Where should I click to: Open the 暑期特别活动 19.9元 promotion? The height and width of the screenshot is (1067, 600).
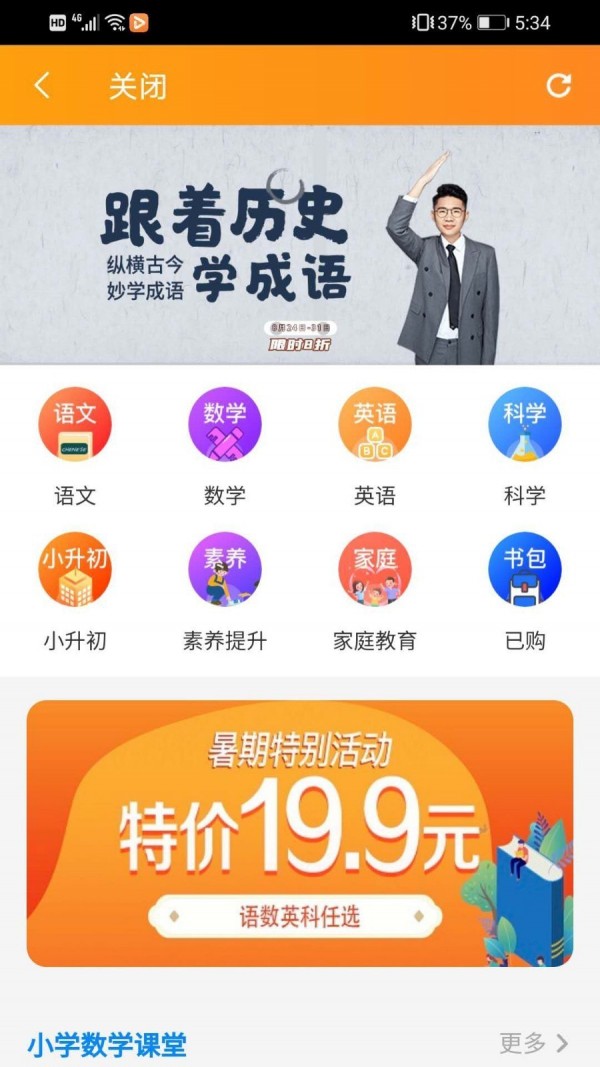(300, 833)
